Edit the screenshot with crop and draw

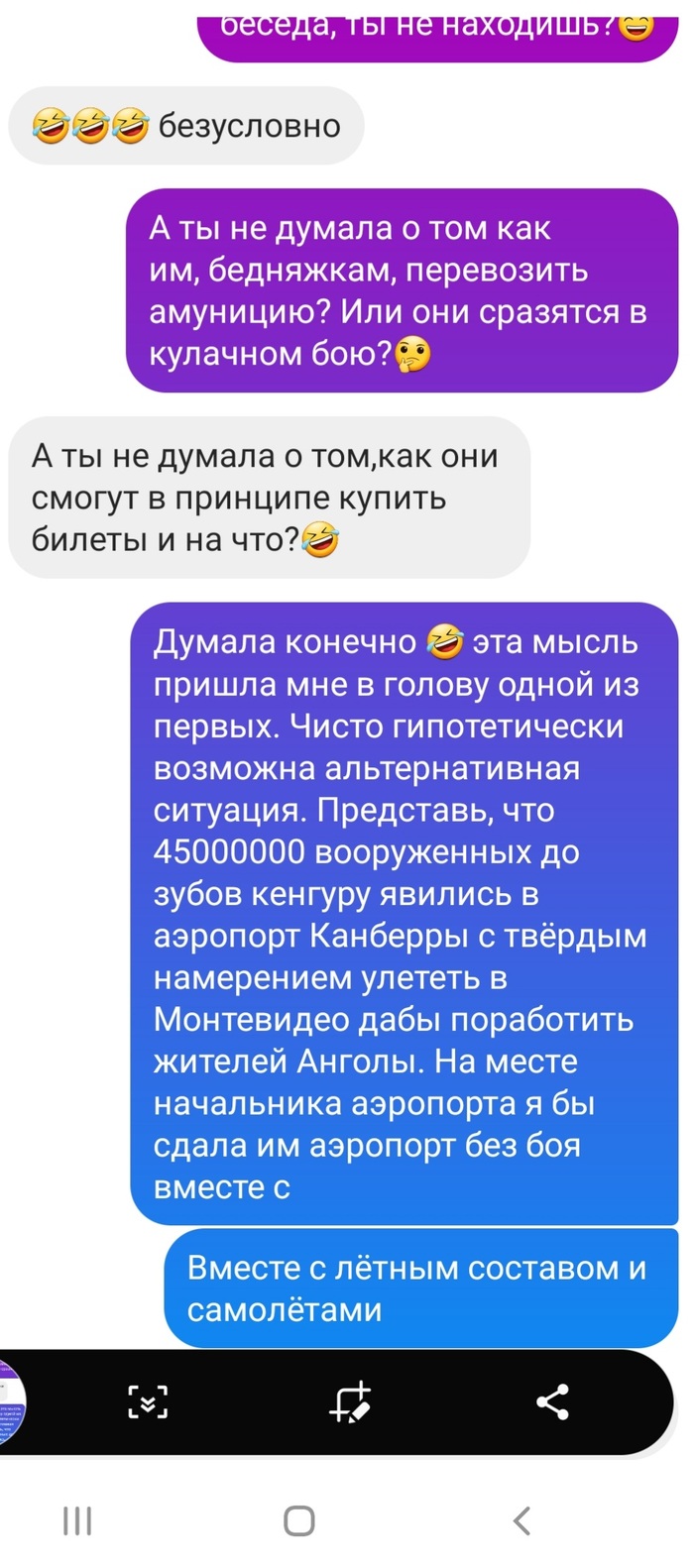tap(350, 1401)
